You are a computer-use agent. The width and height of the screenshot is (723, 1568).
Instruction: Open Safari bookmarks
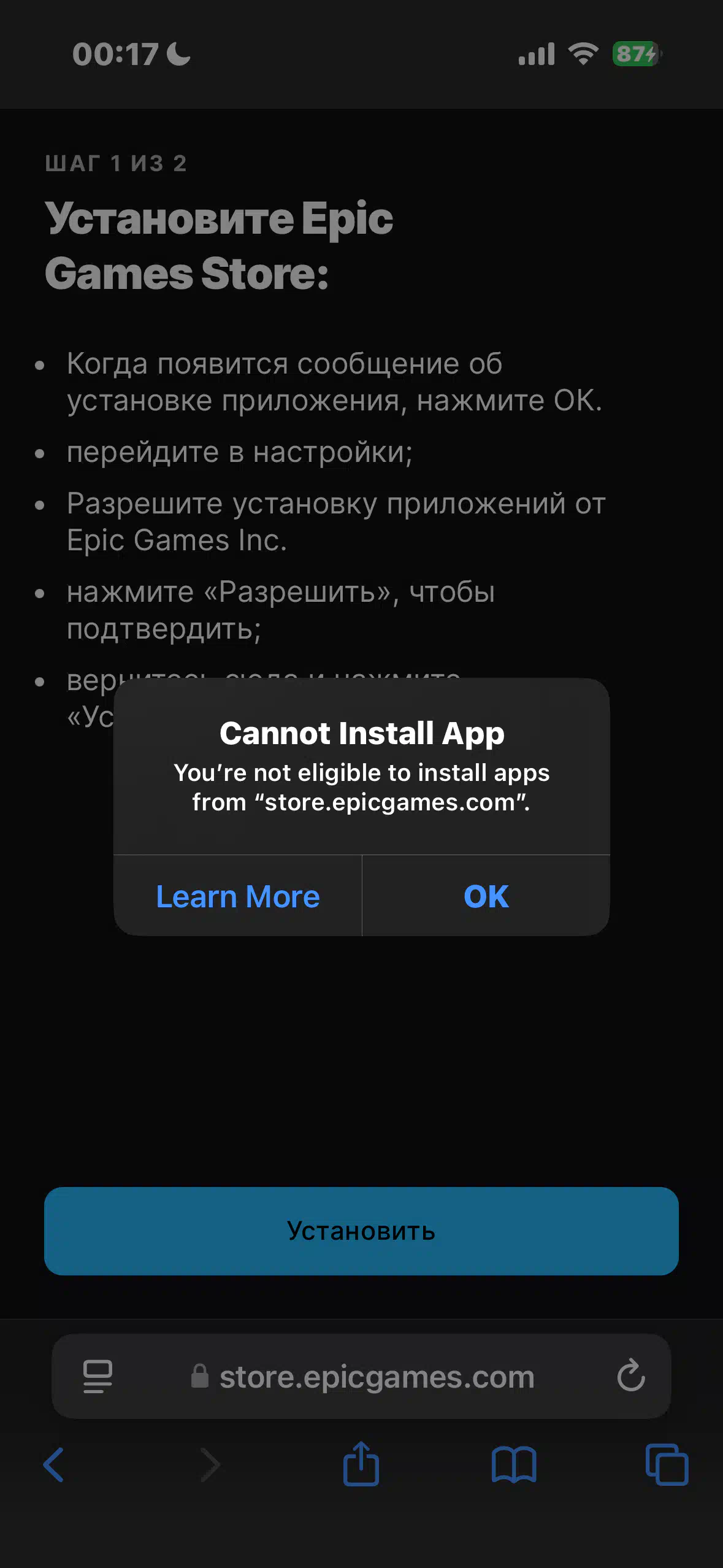pyautogui.click(x=514, y=1465)
